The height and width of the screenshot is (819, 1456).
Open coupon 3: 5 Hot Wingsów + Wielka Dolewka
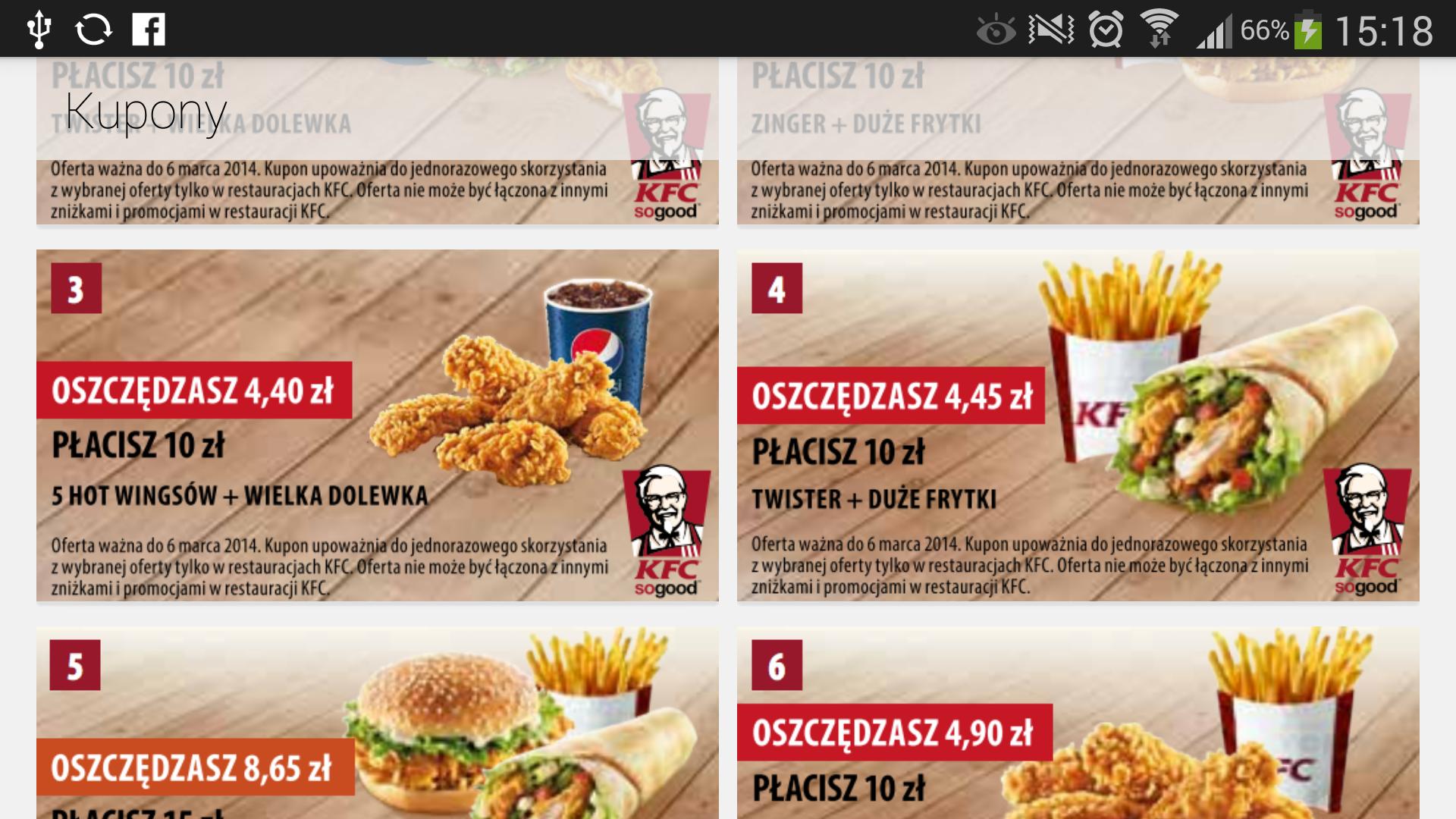(377, 425)
